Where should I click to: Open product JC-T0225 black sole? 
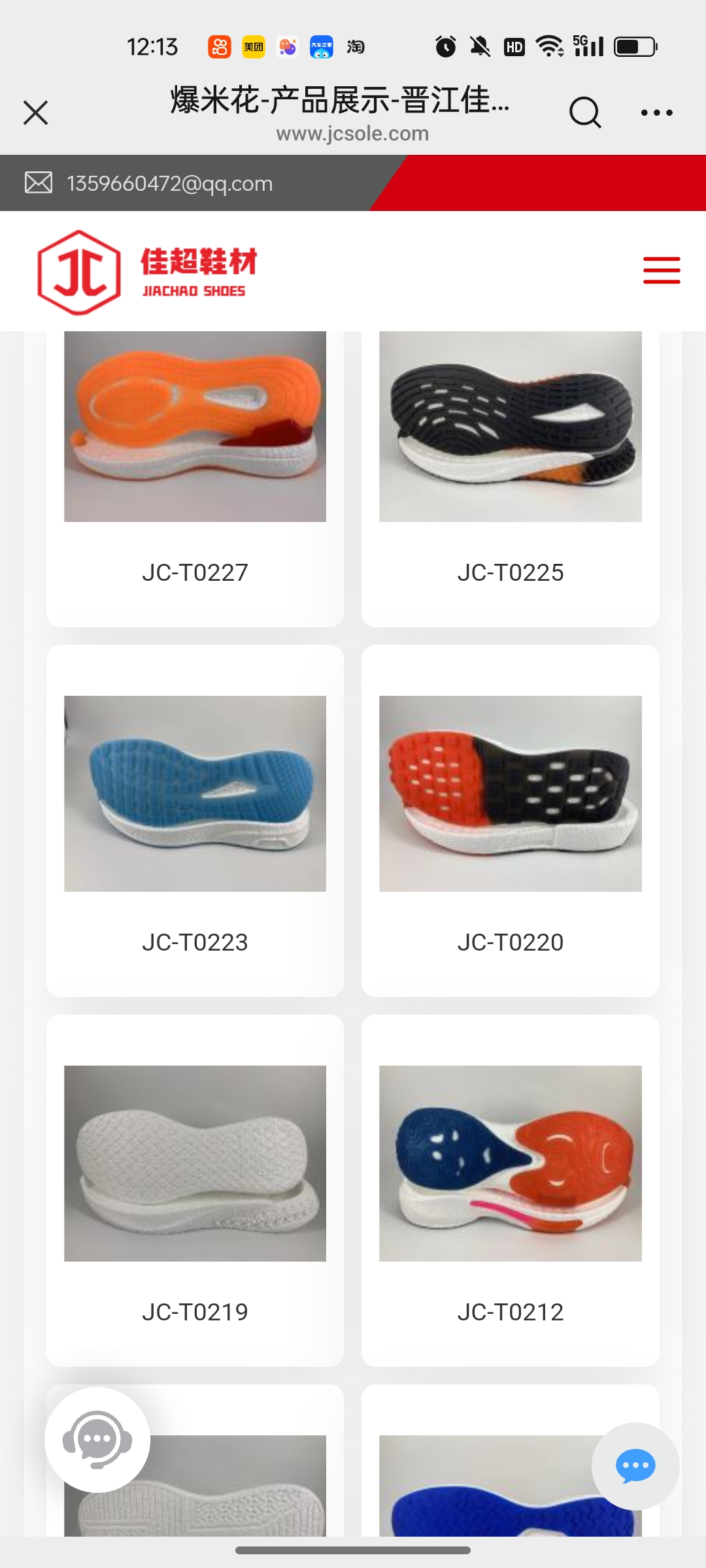510,426
